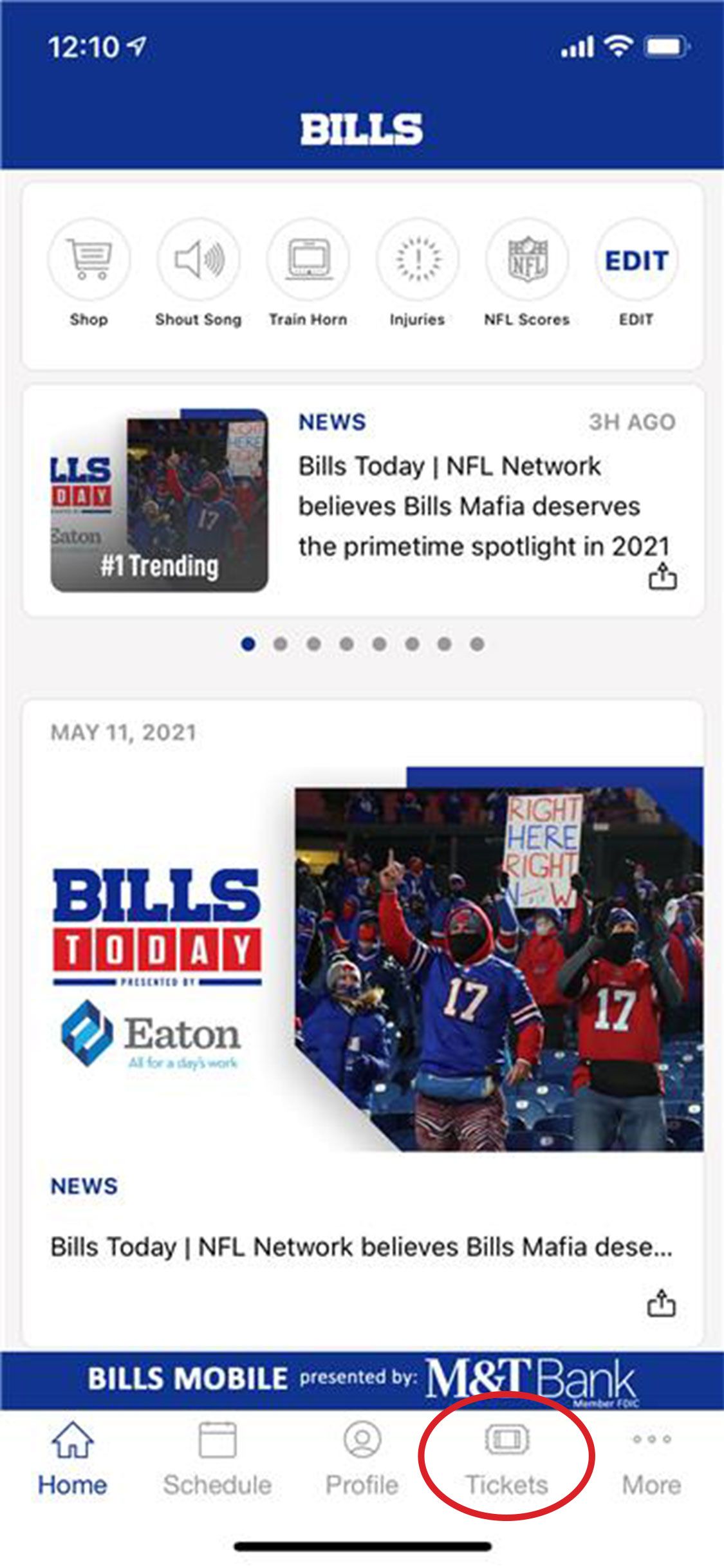
Task: Share the May 11, 2021 article
Action: (x=662, y=1303)
